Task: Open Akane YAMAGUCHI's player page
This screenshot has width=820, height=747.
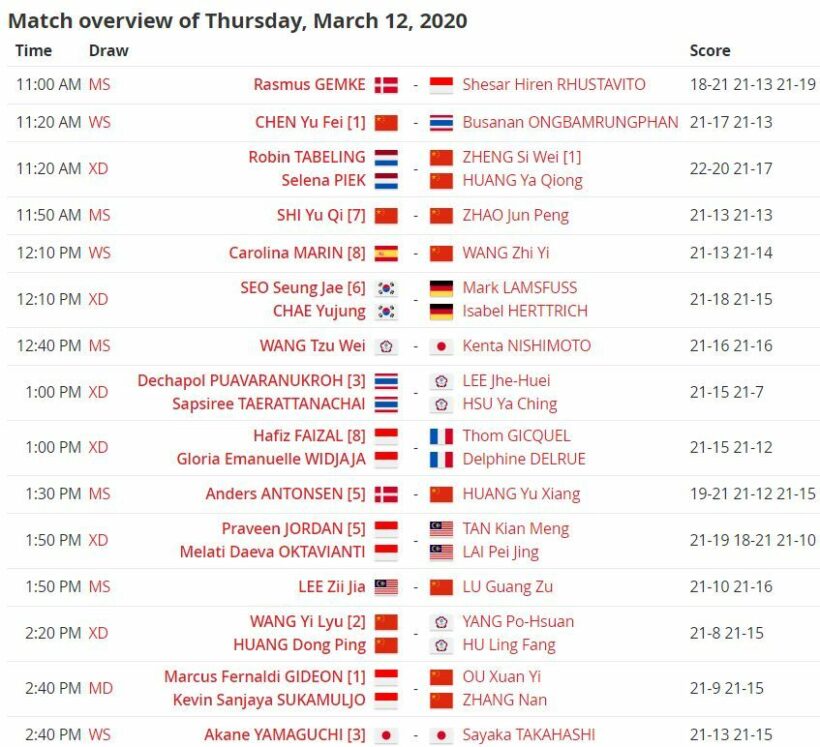Action: pos(285,735)
